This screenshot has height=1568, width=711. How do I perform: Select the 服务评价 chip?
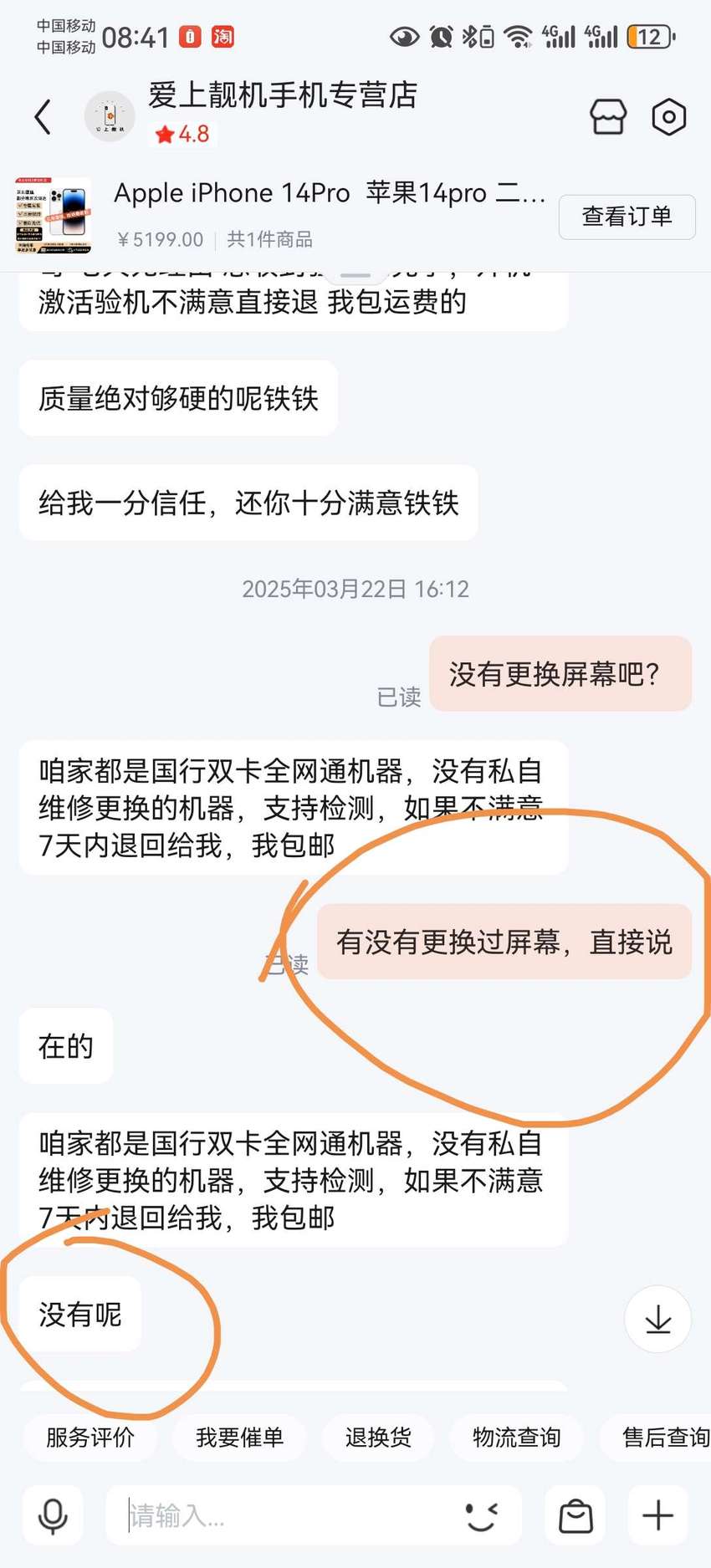coord(90,1438)
